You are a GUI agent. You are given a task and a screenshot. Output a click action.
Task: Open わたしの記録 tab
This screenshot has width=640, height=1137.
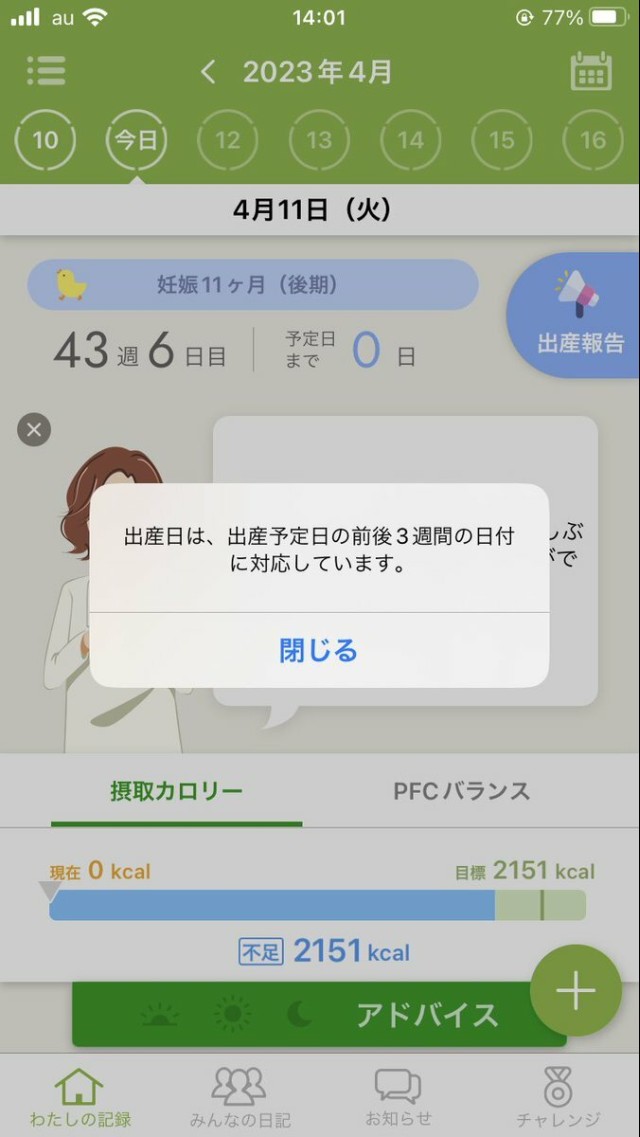click(80, 1095)
